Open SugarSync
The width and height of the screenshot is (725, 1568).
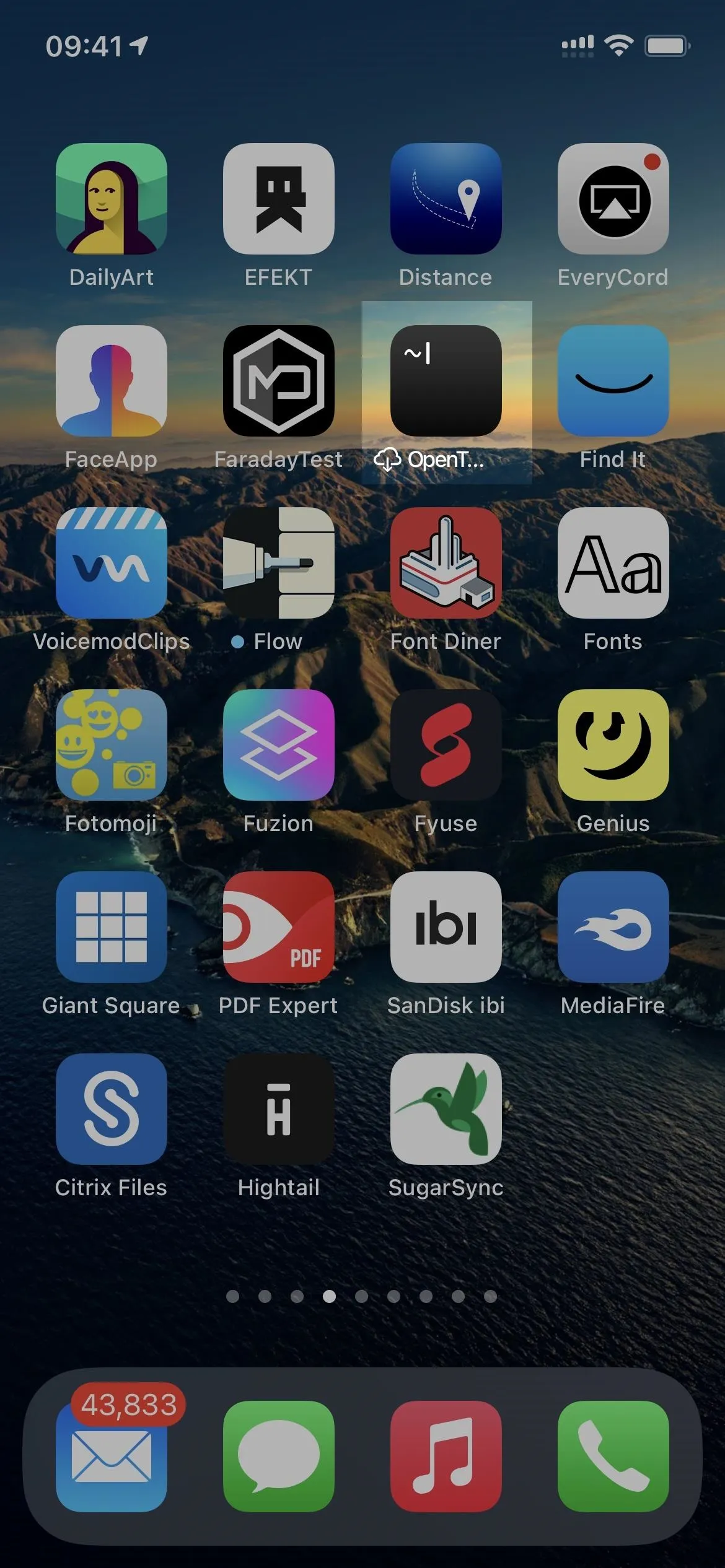(446, 1109)
